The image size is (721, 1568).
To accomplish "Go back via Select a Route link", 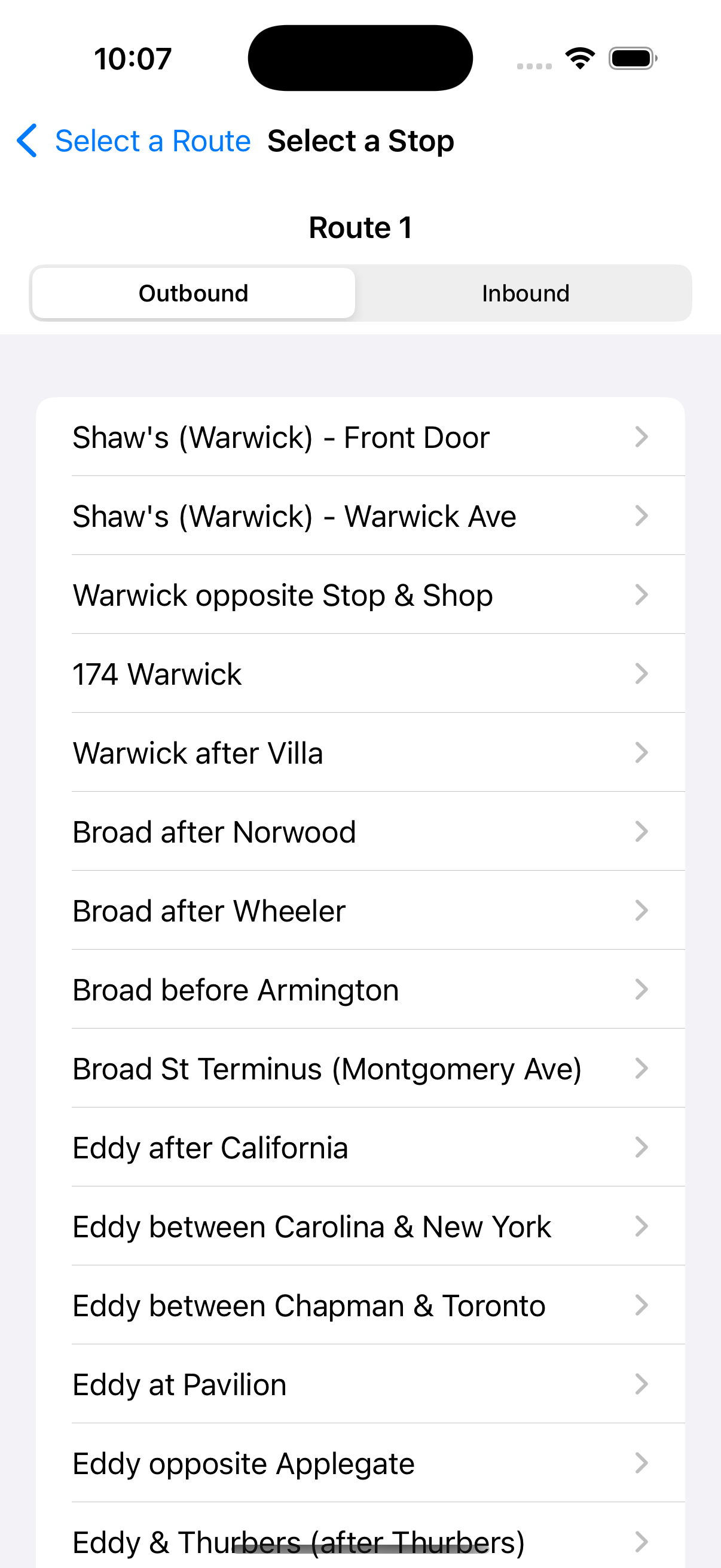I will (x=152, y=141).
